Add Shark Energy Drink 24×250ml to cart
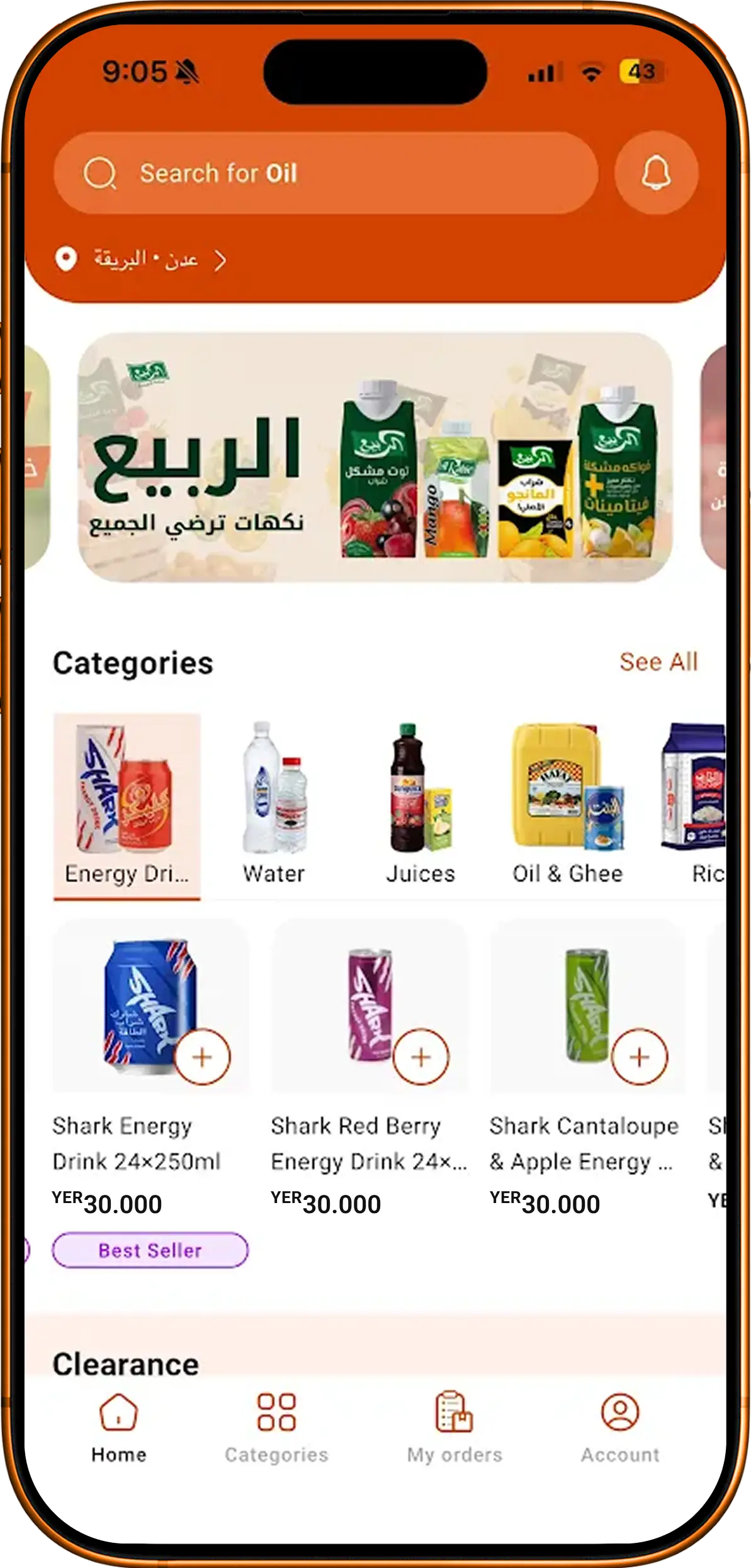 (x=202, y=1056)
